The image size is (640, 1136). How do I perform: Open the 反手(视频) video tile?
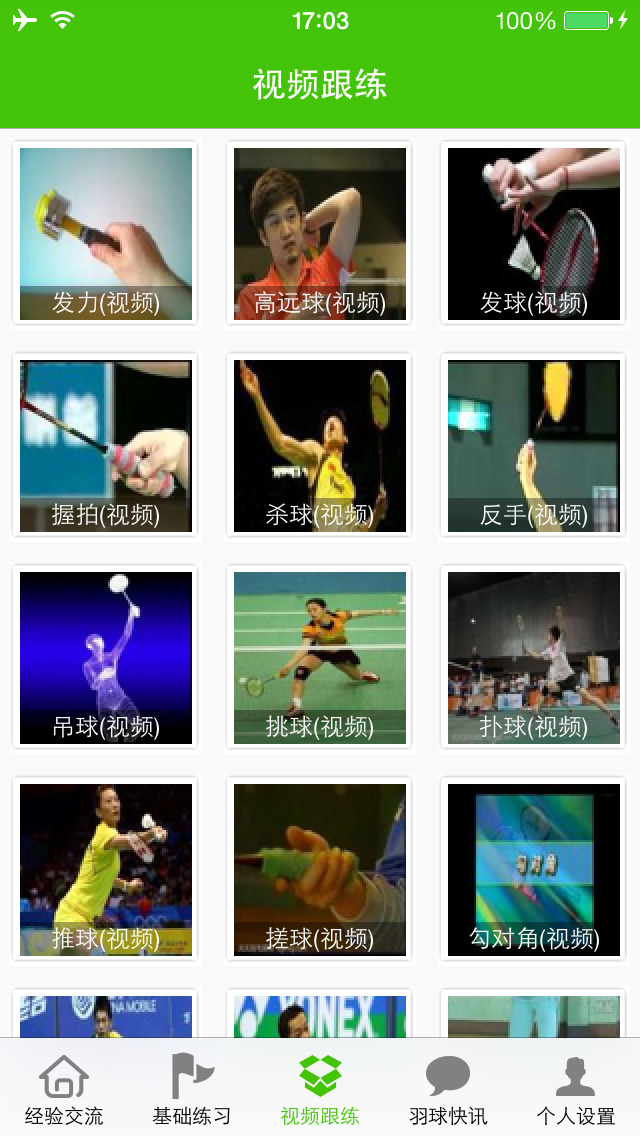click(534, 446)
